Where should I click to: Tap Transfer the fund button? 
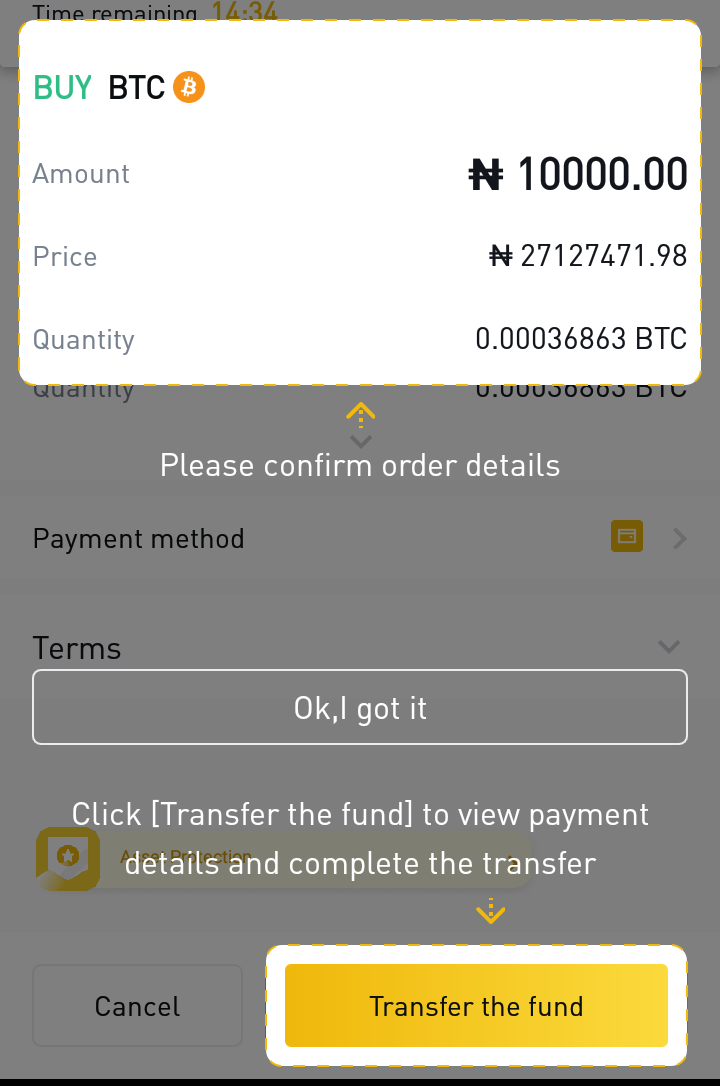[x=476, y=1005]
